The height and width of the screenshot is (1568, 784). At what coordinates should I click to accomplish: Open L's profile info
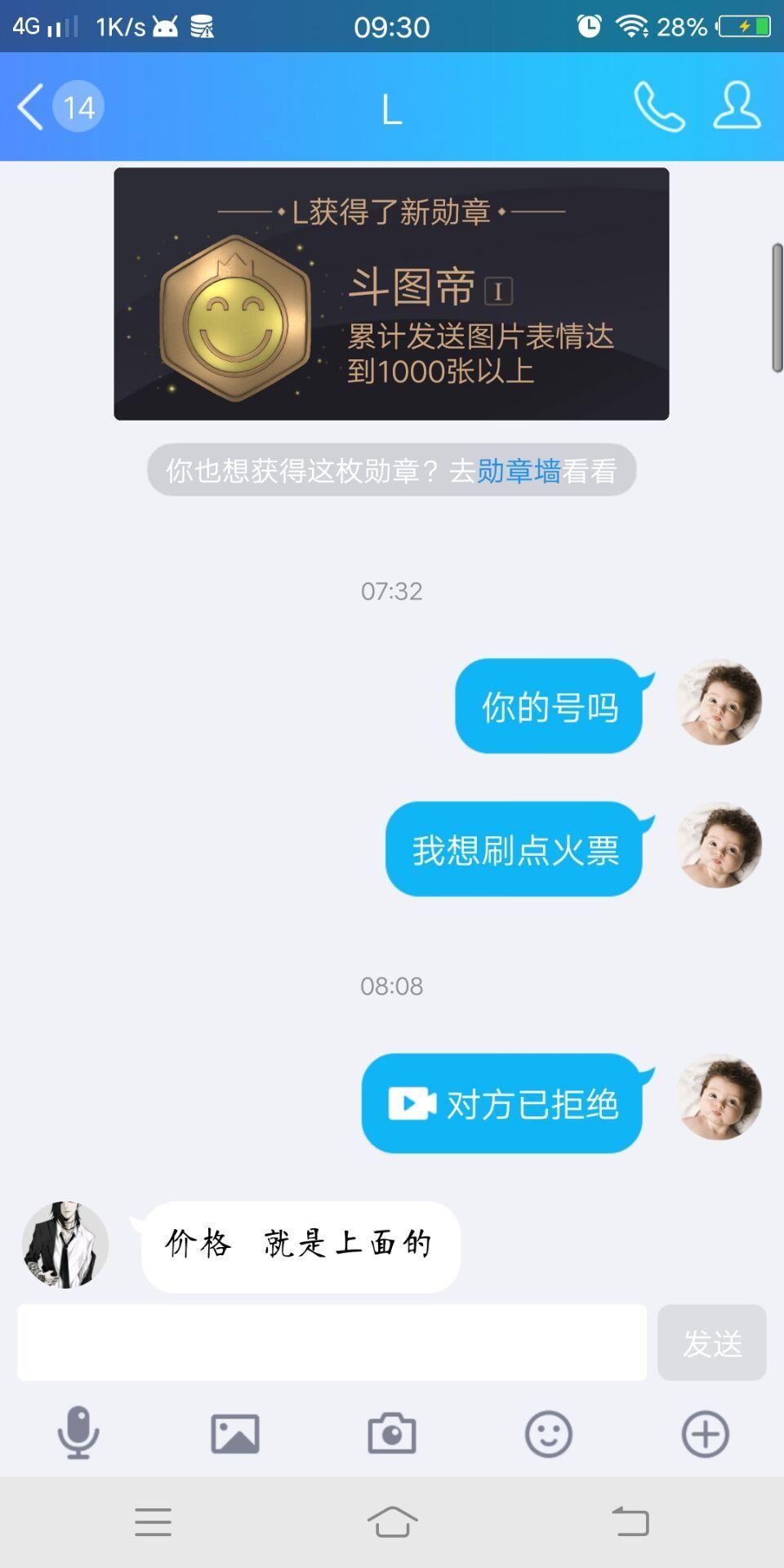737,105
